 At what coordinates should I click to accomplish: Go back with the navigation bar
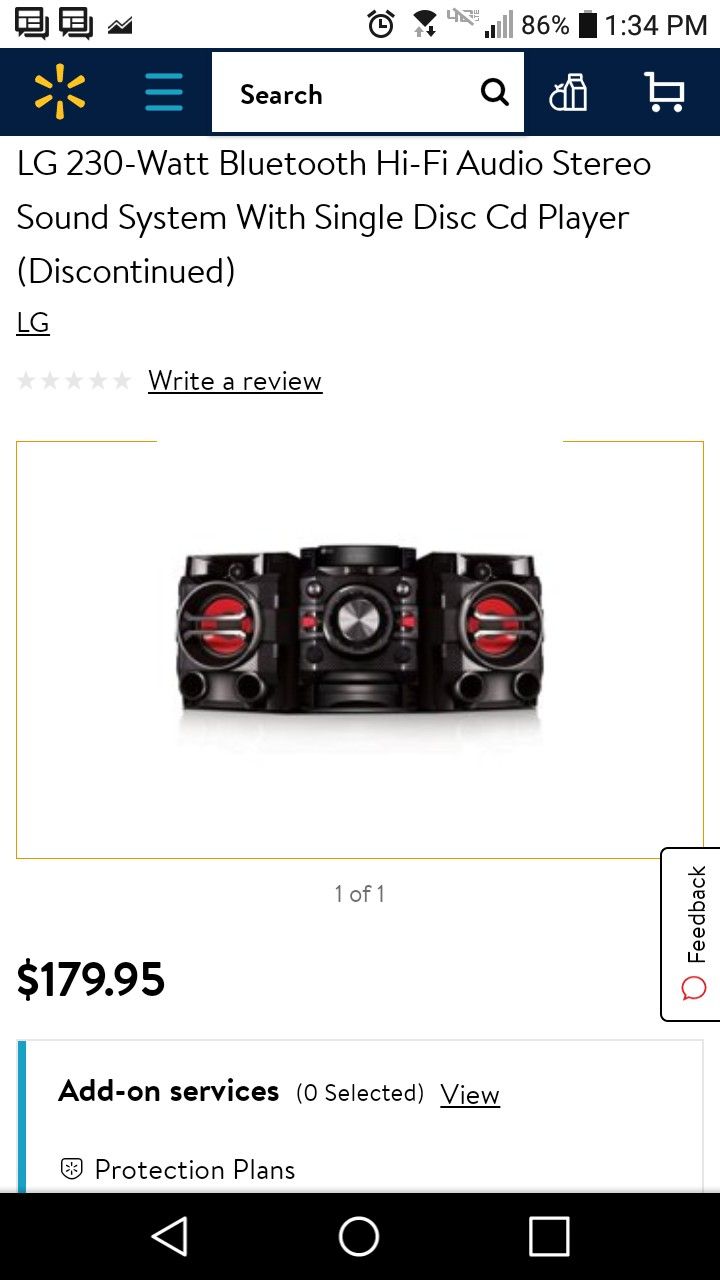[x=170, y=1236]
